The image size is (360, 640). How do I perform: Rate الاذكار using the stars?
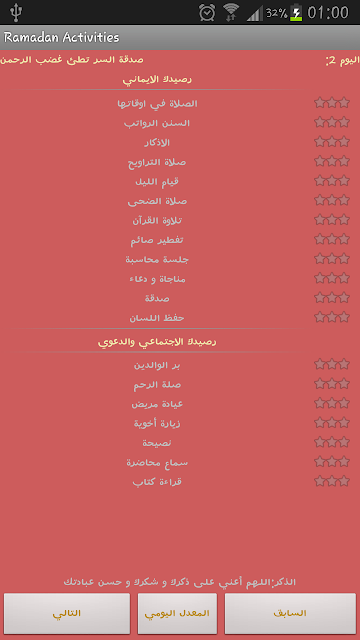pyautogui.click(x=332, y=142)
